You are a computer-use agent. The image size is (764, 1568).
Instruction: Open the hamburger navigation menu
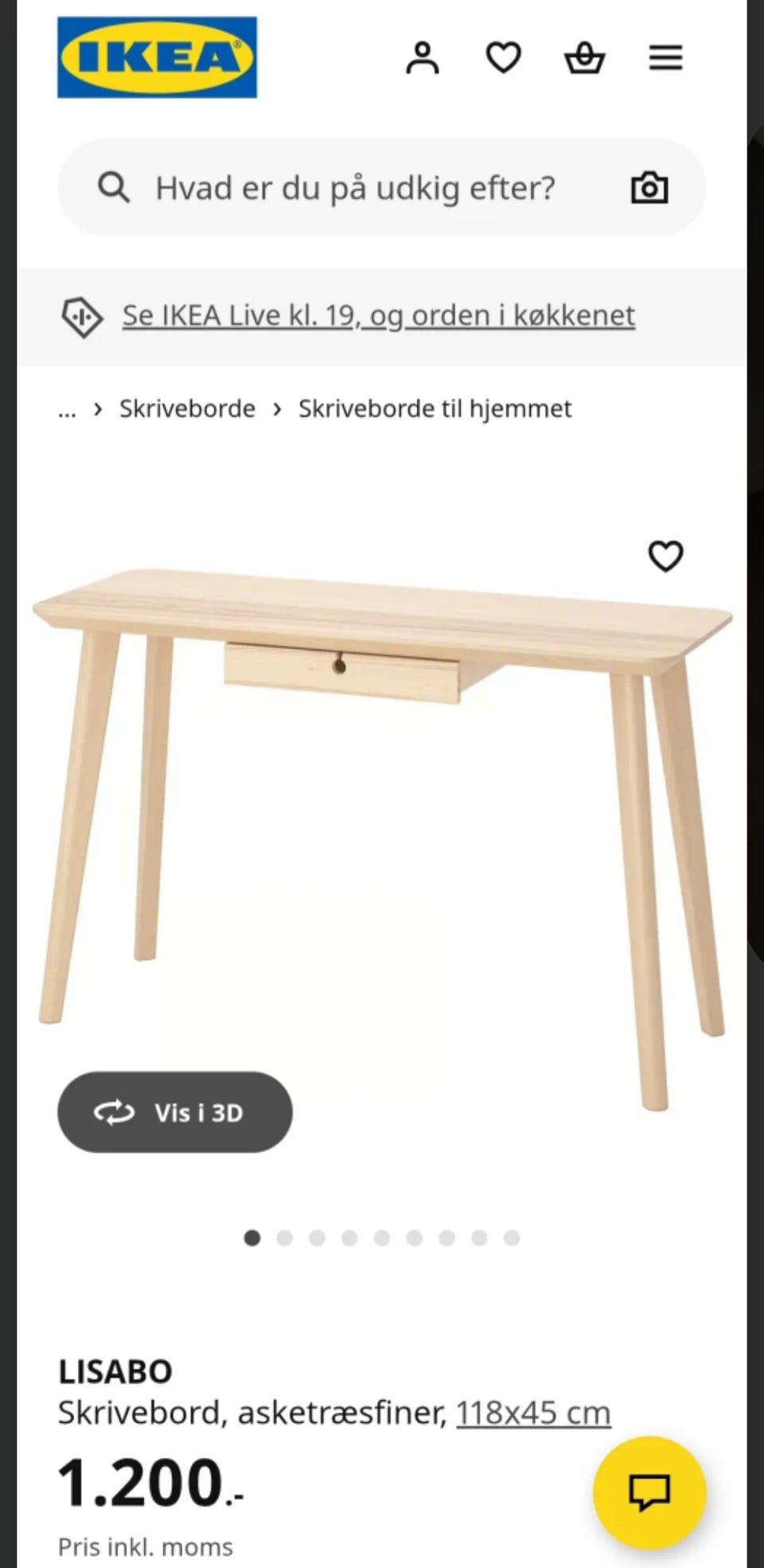tap(665, 57)
